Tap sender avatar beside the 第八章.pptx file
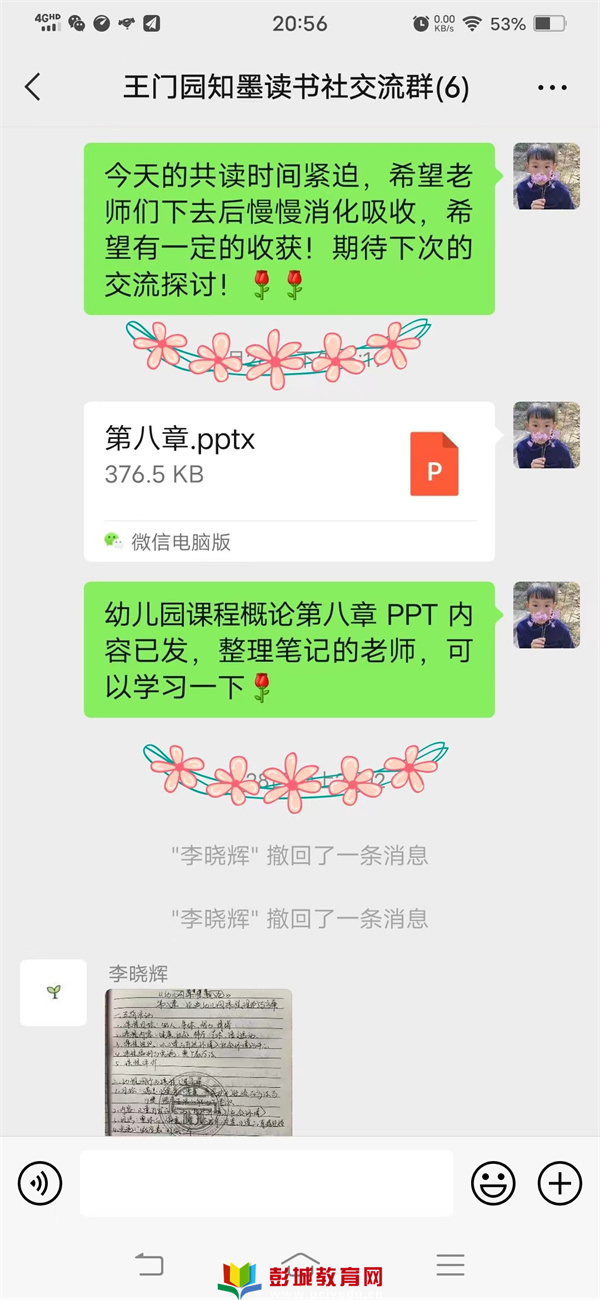 [x=546, y=436]
